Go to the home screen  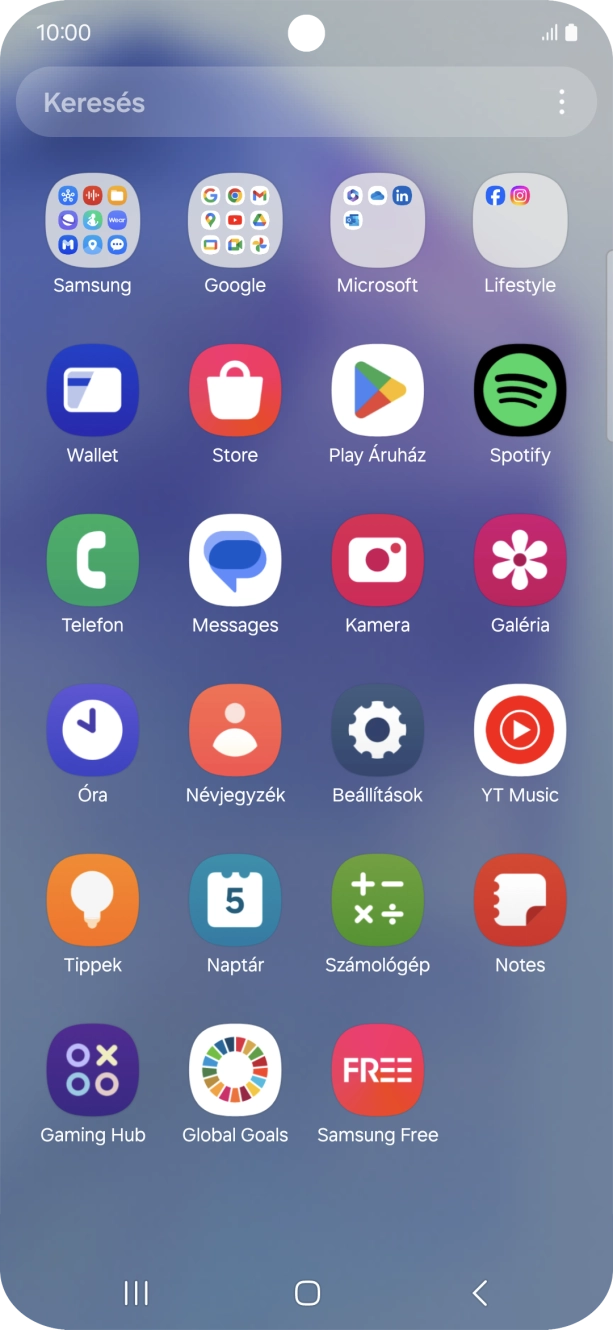tap(307, 1293)
